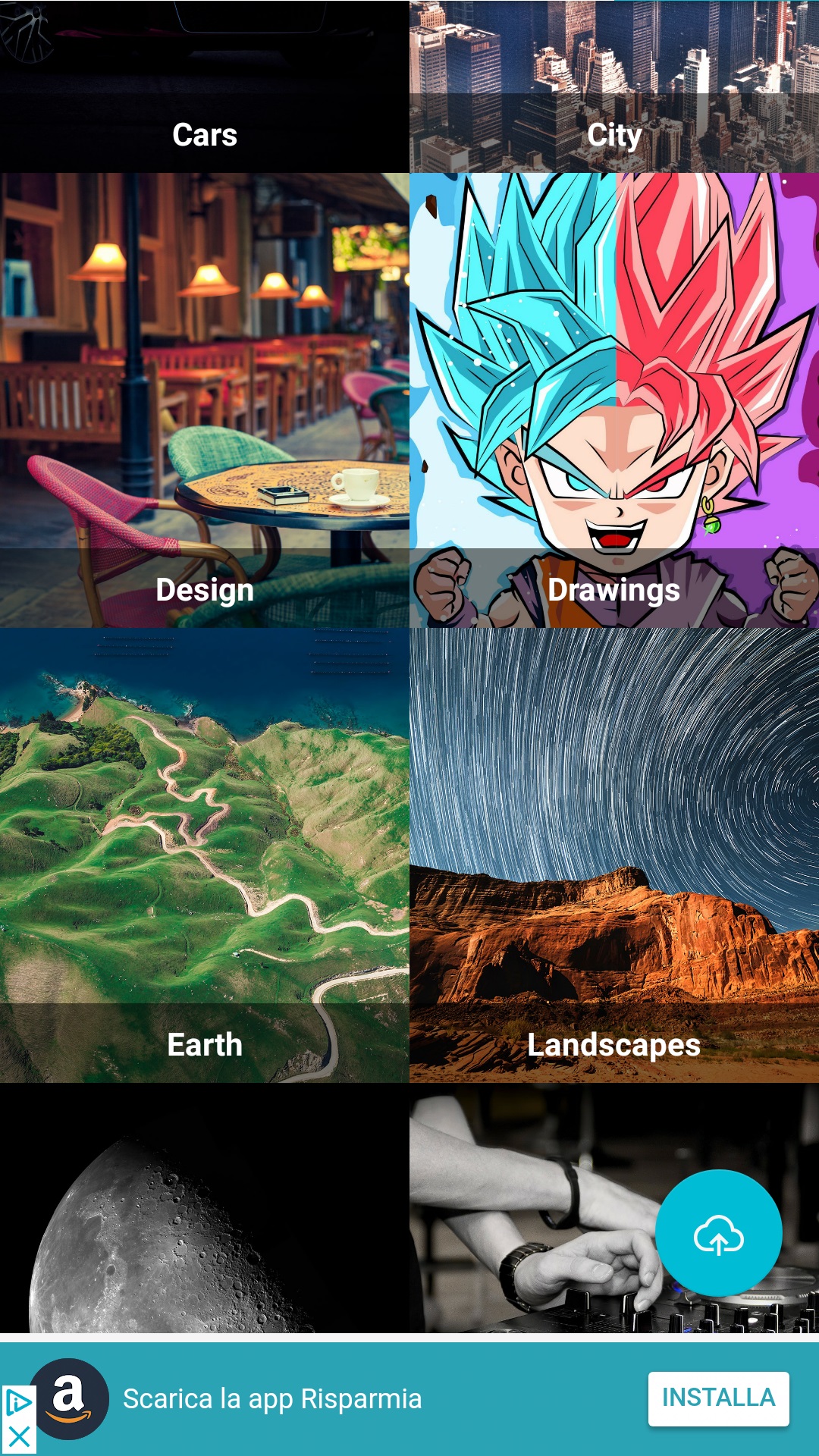Close the ad banner with the X
Screen dimensions: 819x1456
pyautogui.click(x=18, y=1437)
